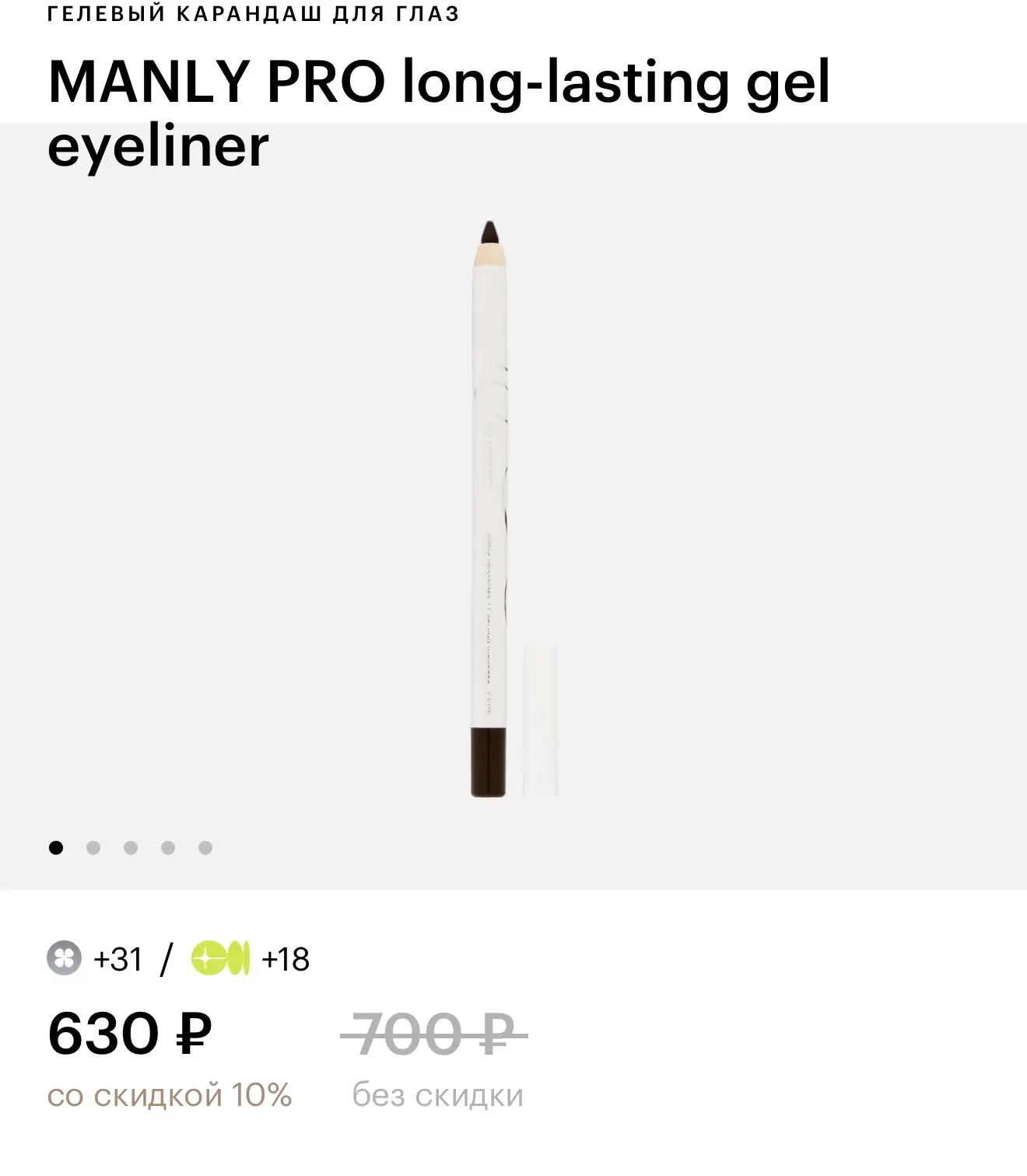Open the eyeliner product photo

tap(490, 509)
